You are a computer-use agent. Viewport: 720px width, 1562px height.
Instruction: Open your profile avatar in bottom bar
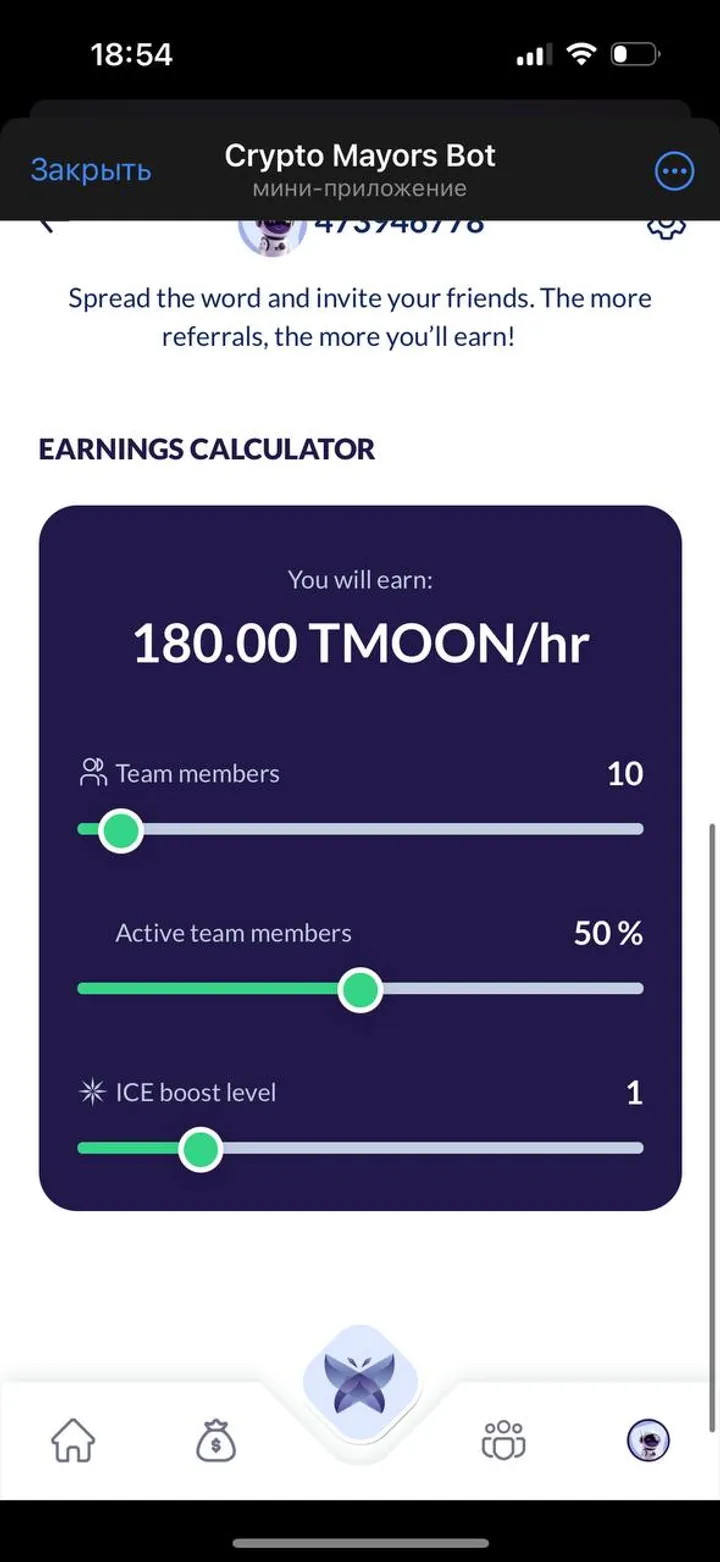(648, 1440)
